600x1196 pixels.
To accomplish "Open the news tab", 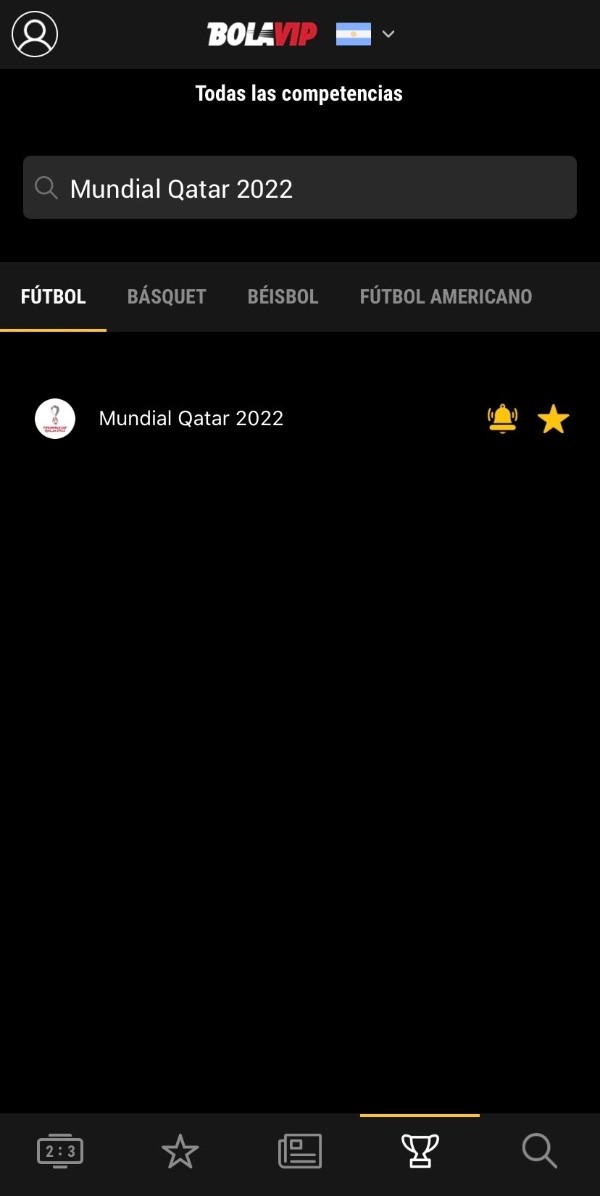I will 300,1152.
